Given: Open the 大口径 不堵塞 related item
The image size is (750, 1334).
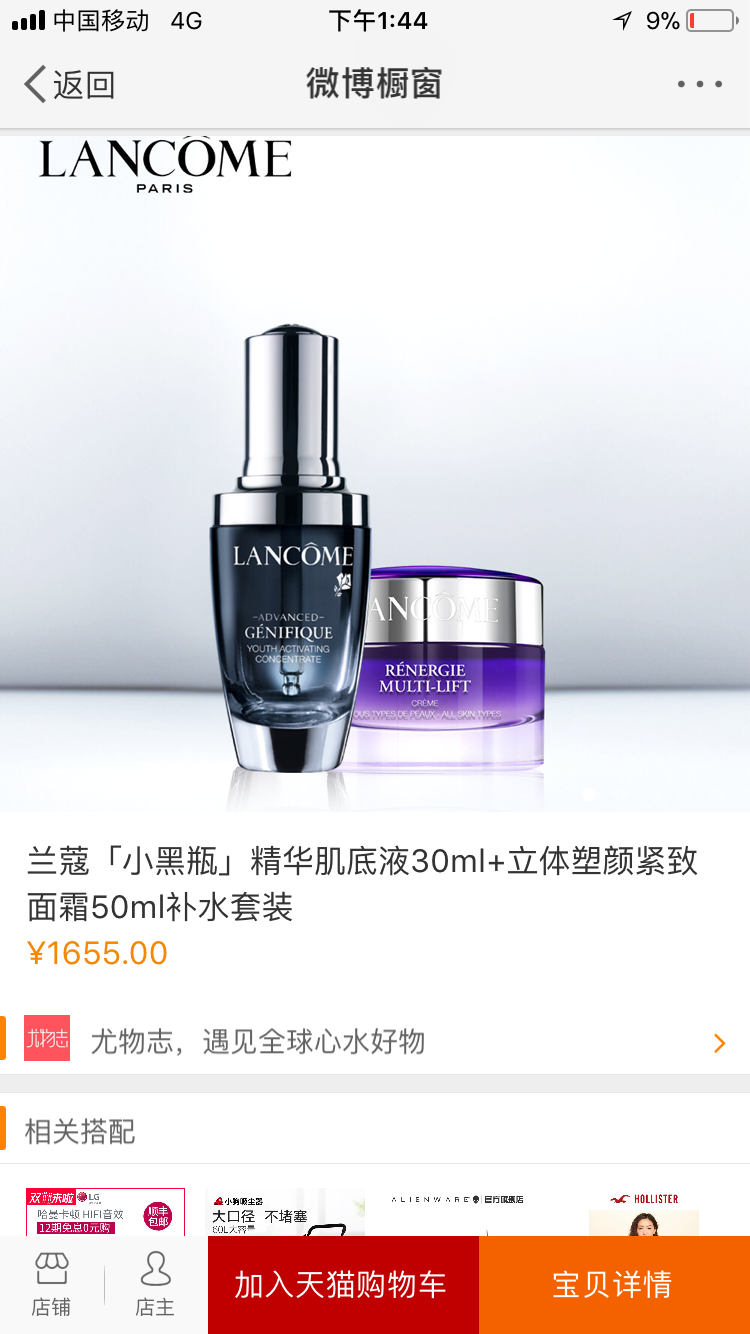Looking at the screenshot, I should [x=284, y=1211].
